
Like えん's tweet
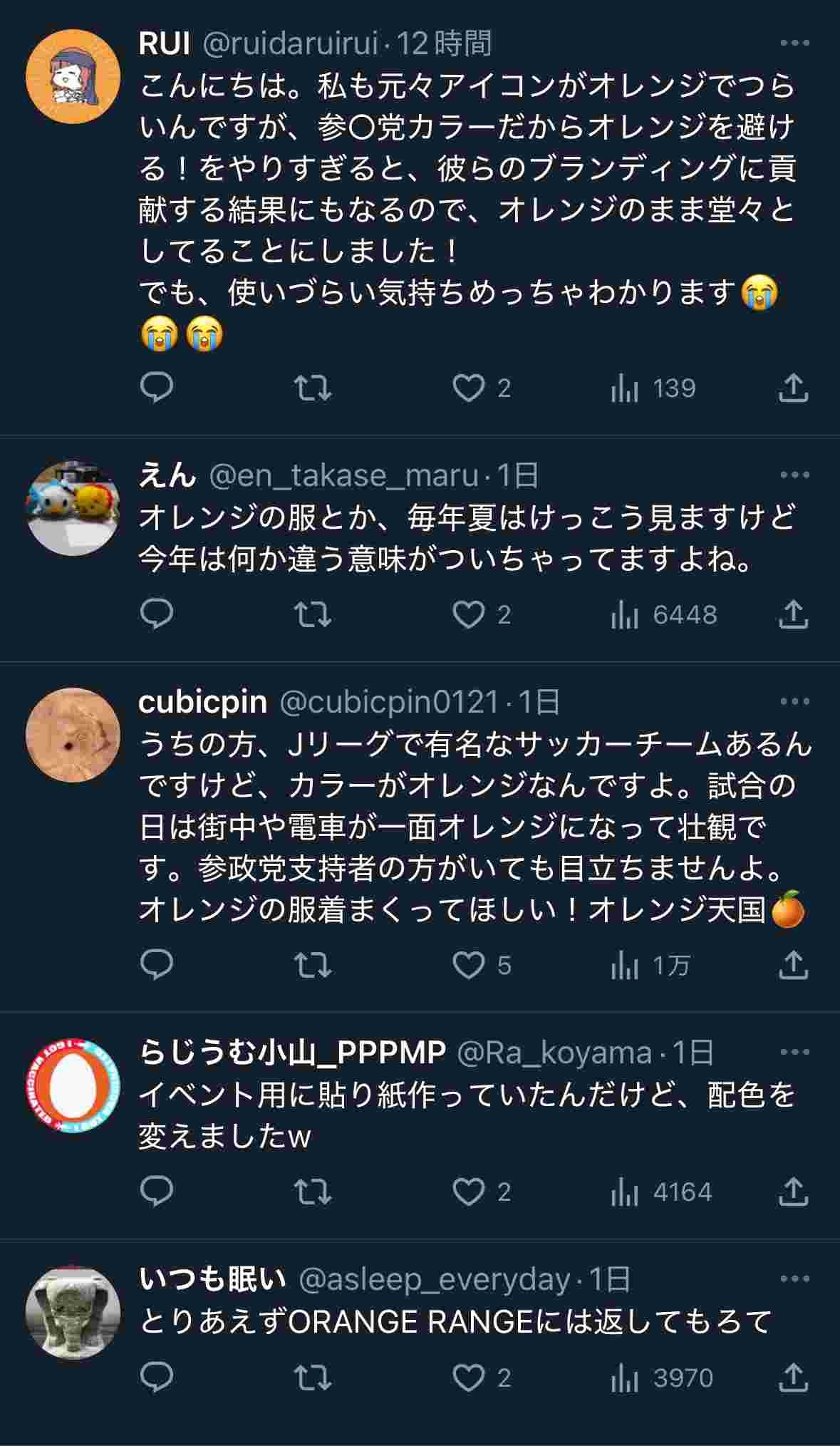(469, 614)
